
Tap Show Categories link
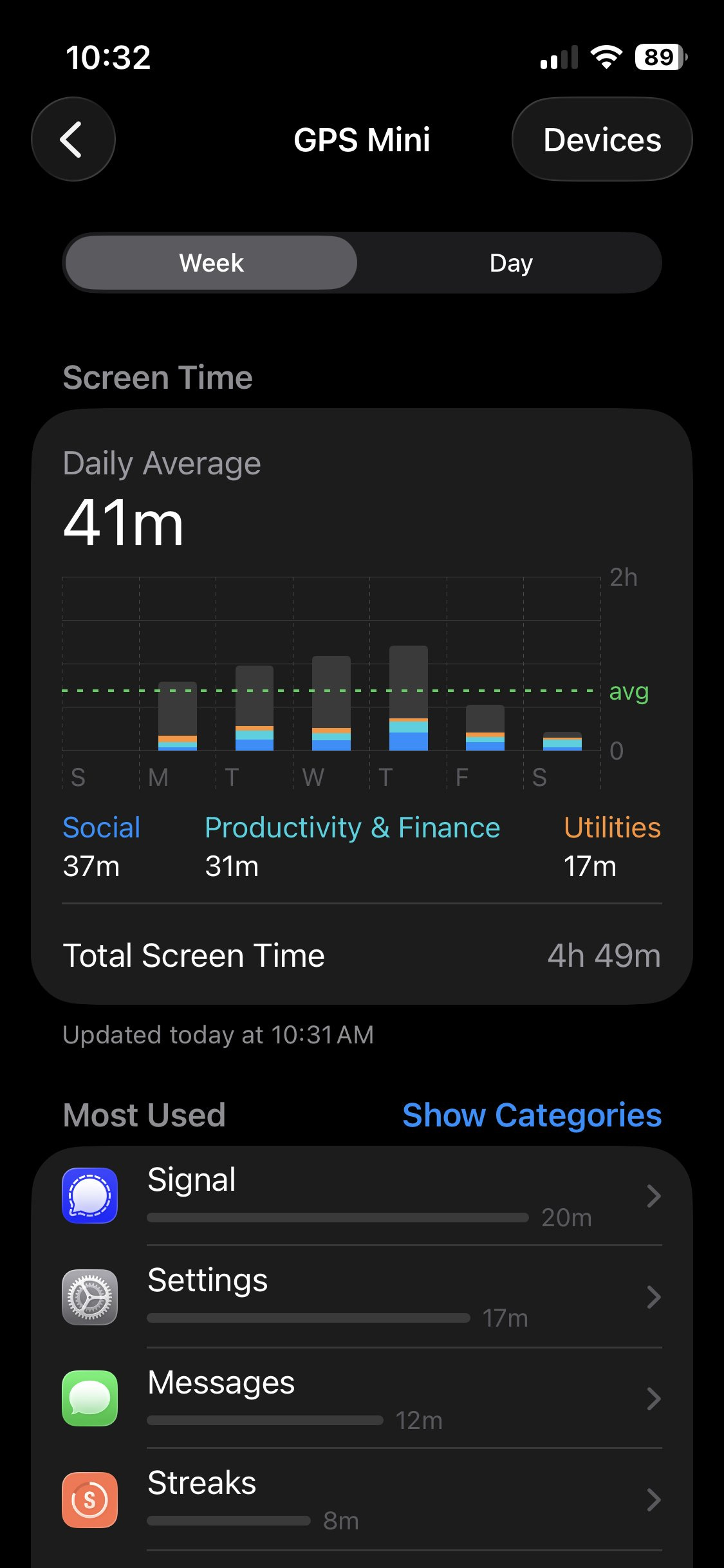pyautogui.click(x=532, y=1115)
